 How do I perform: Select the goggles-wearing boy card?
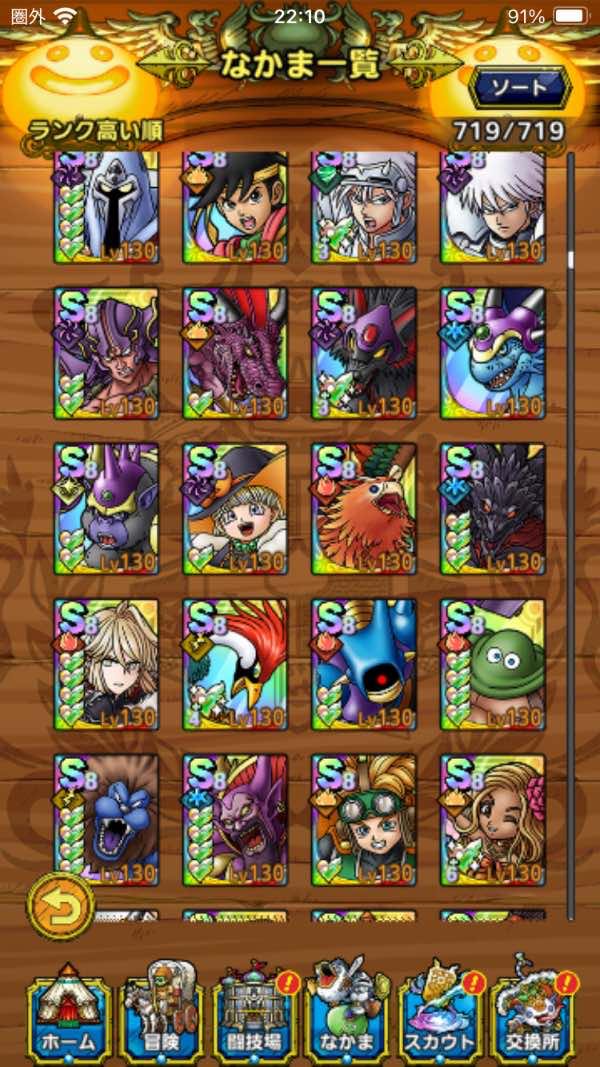[x=364, y=820]
